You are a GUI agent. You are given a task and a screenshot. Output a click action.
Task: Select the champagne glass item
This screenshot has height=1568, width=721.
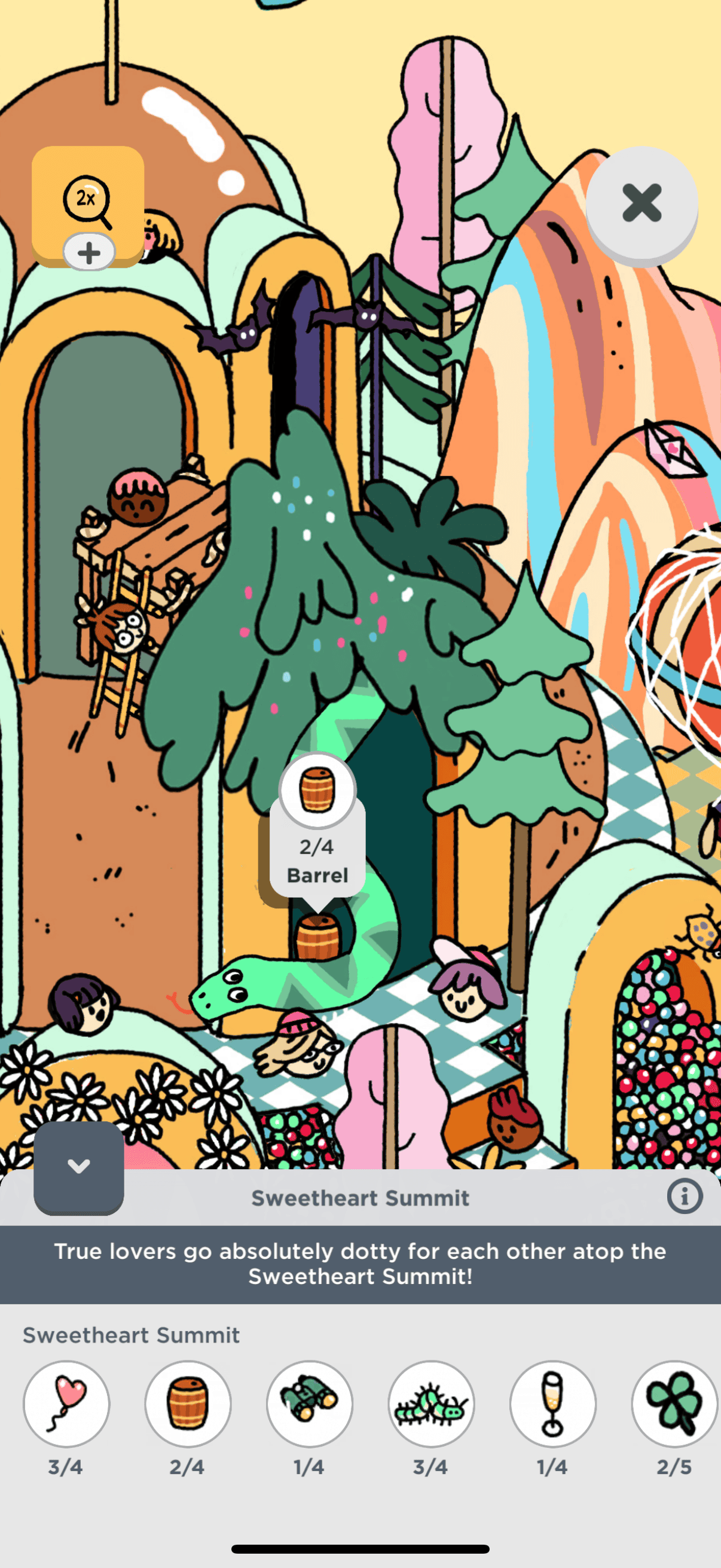pos(552,1404)
